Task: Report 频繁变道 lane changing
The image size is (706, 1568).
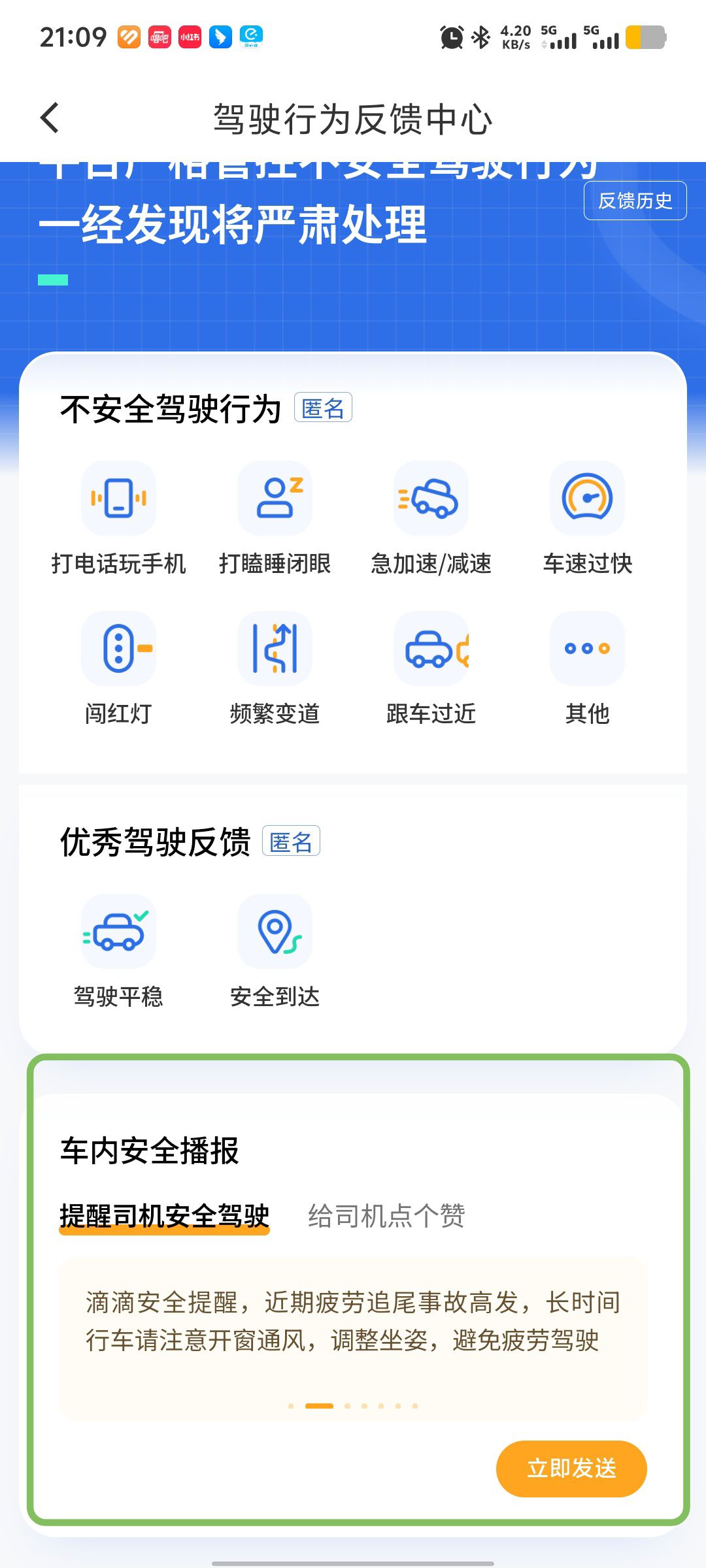Action: (x=275, y=669)
